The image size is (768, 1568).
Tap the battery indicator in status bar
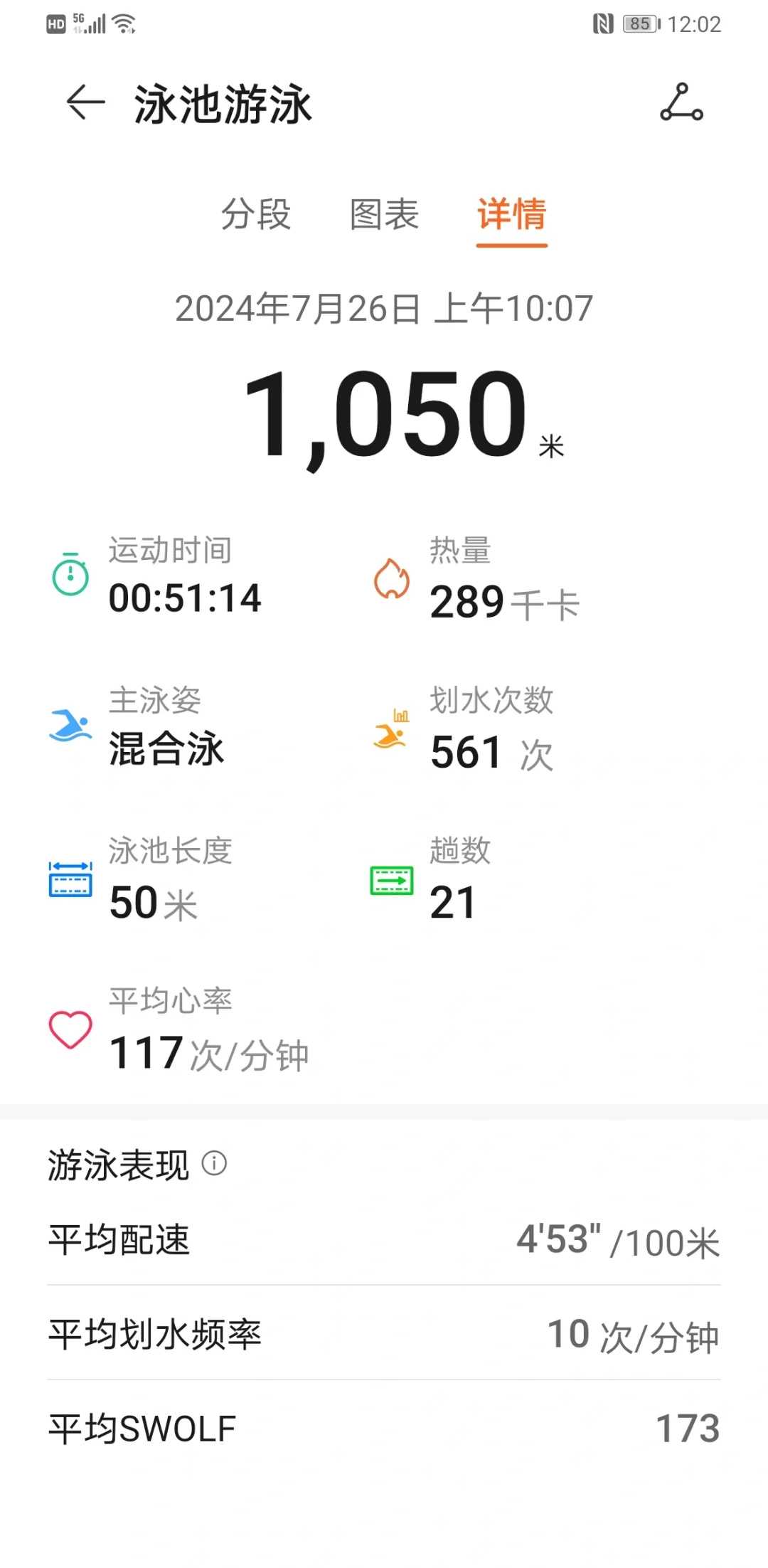click(x=638, y=23)
